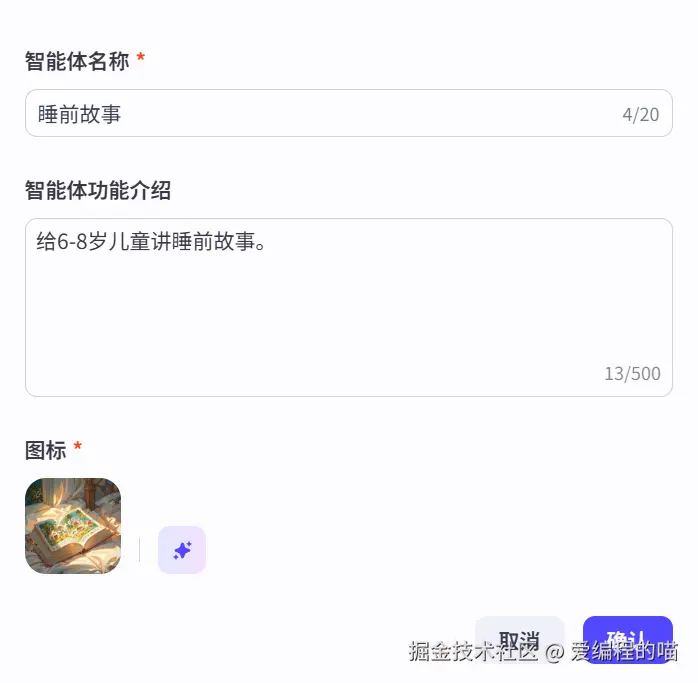Confirm with the 确认 button
Viewport: 698px width, 683px height.
[x=627, y=639]
